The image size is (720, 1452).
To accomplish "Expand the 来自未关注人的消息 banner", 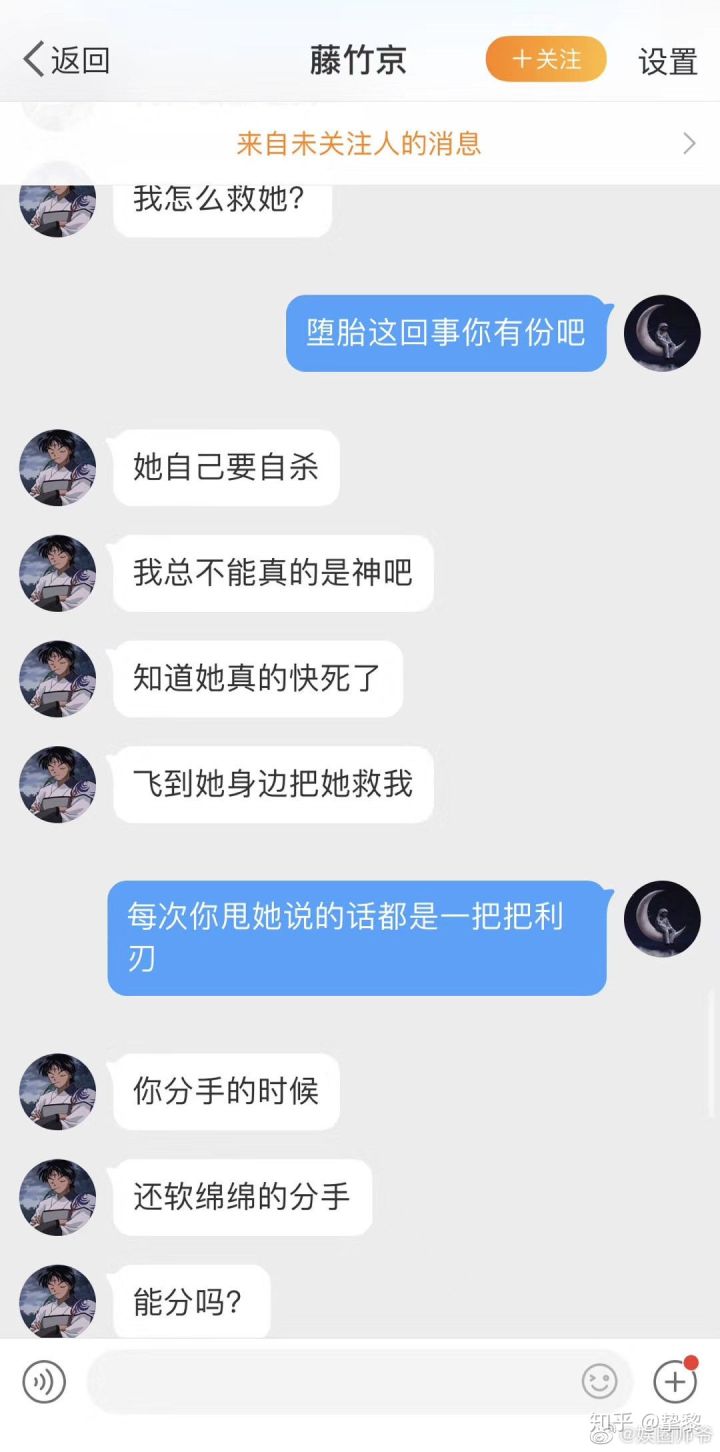I will pos(360,143).
